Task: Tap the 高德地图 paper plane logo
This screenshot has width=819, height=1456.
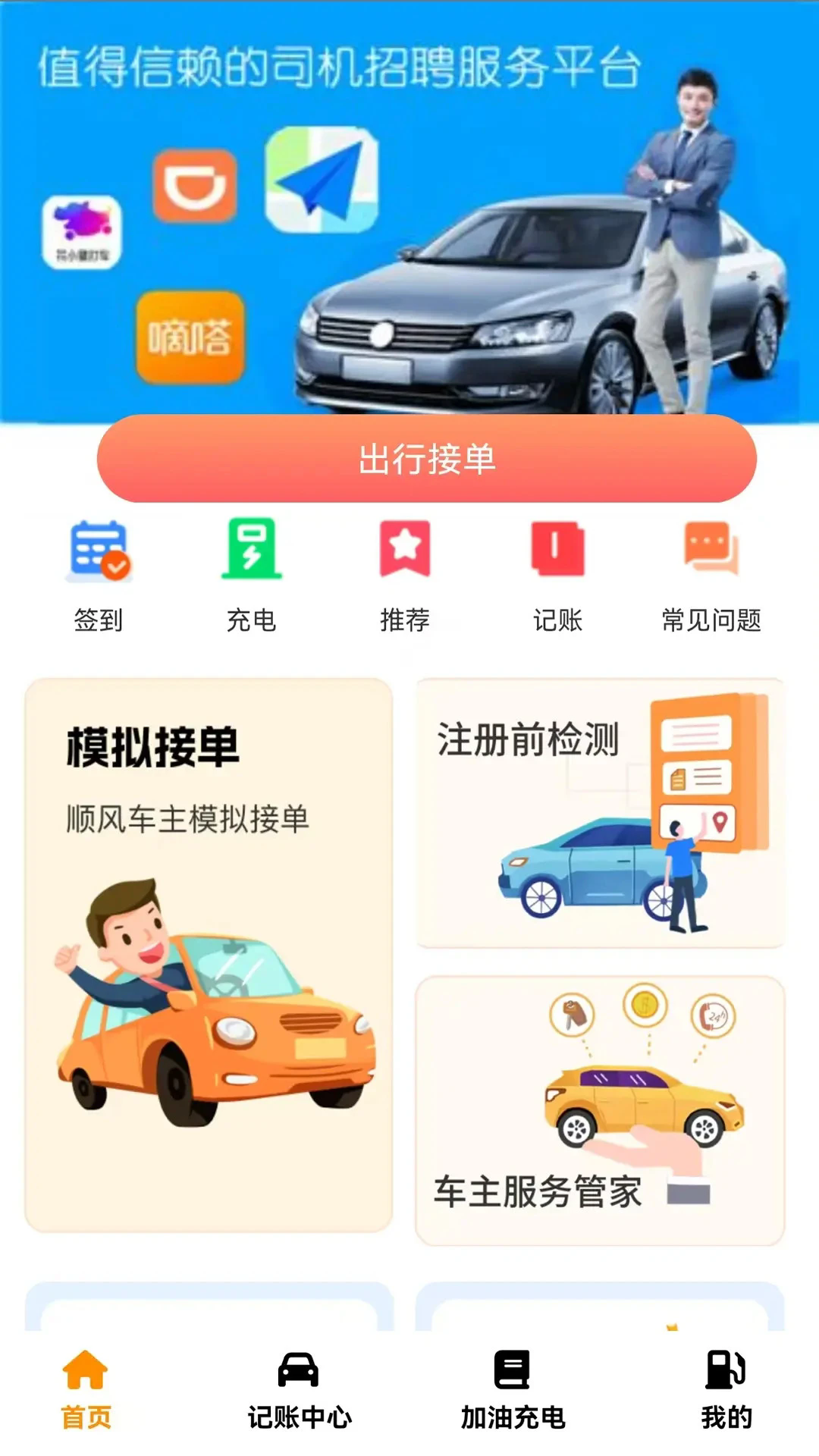Action: coord(322,180)
